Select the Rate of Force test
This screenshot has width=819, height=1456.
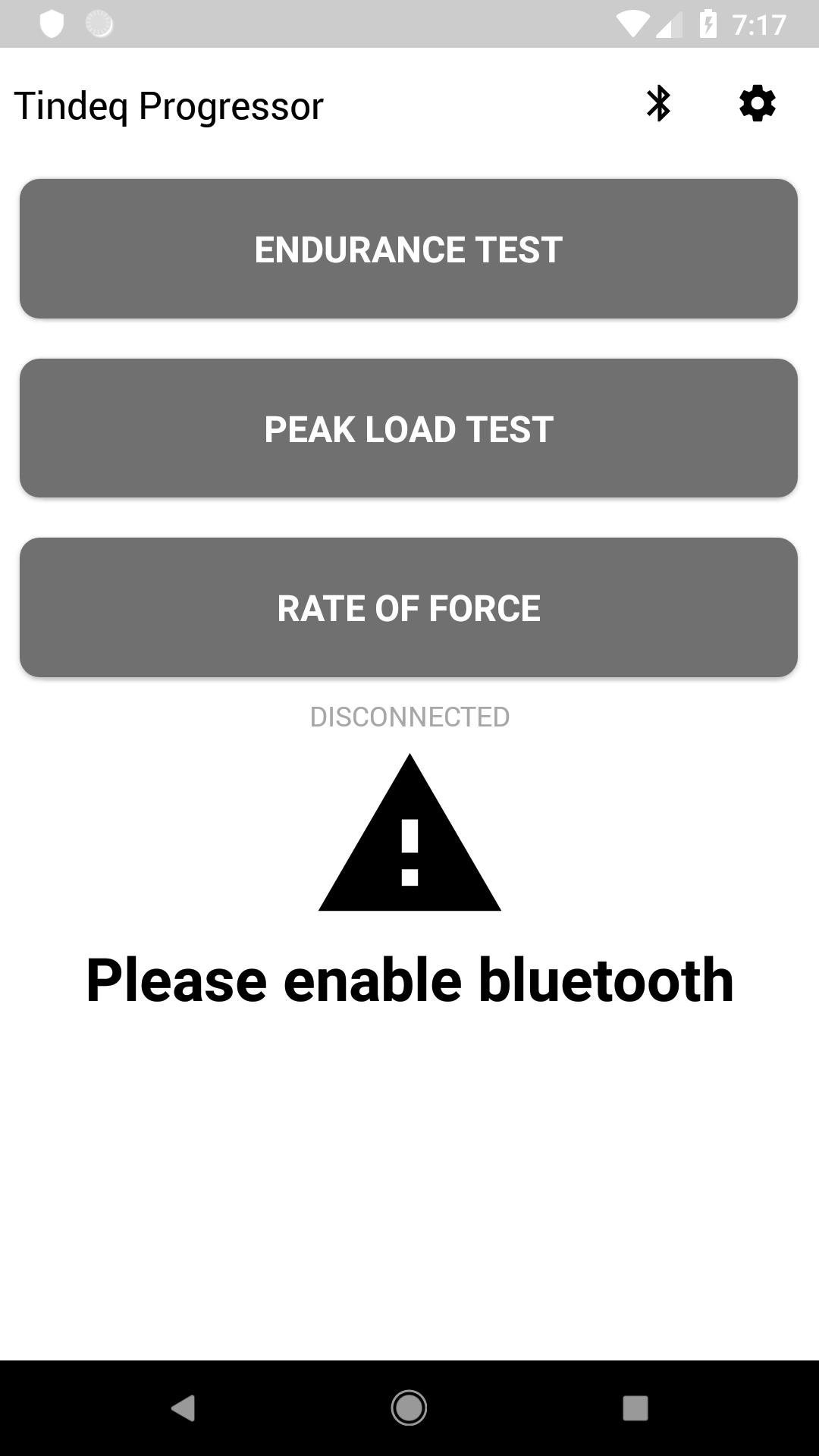(409, 607)
